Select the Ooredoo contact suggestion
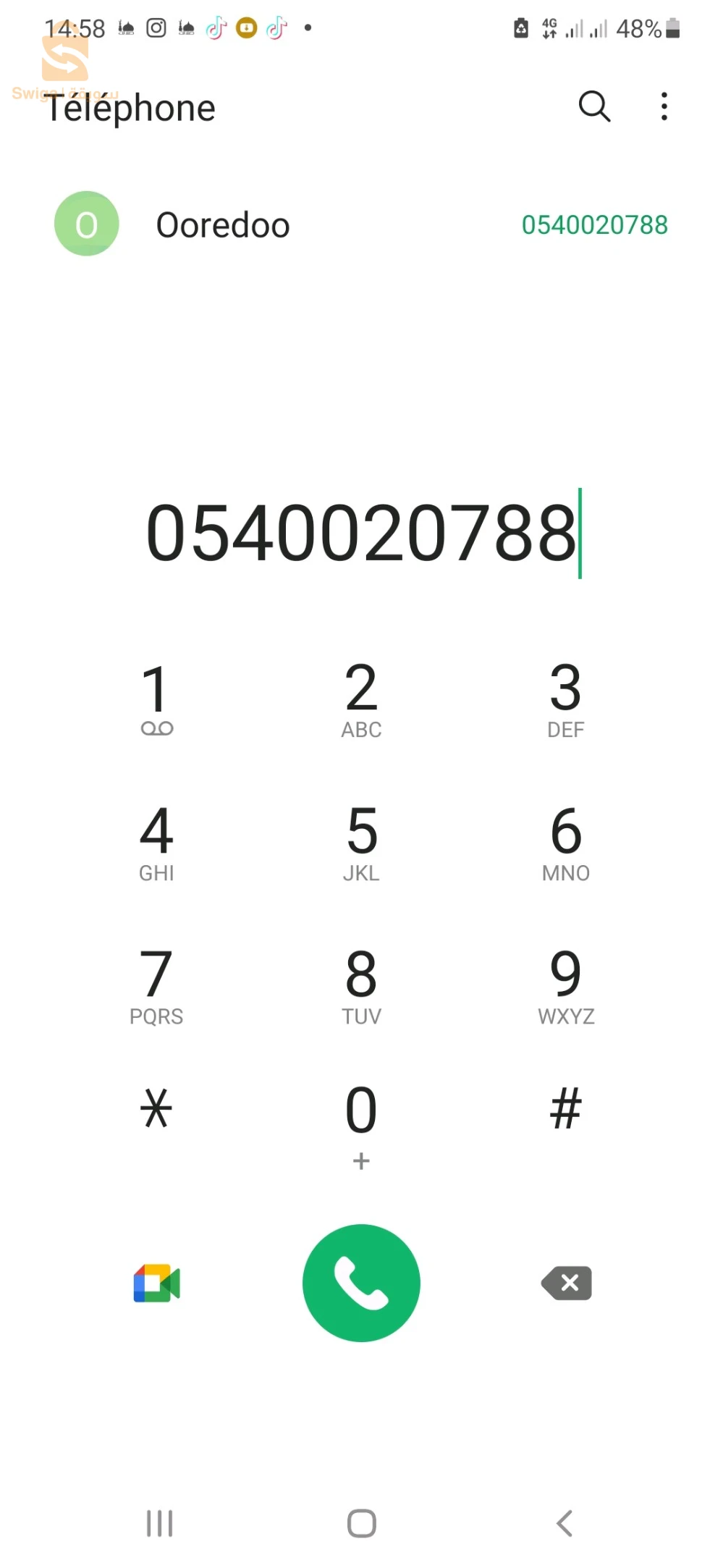This screenshot has width=723, height=1568. click(x=223, y=224)
